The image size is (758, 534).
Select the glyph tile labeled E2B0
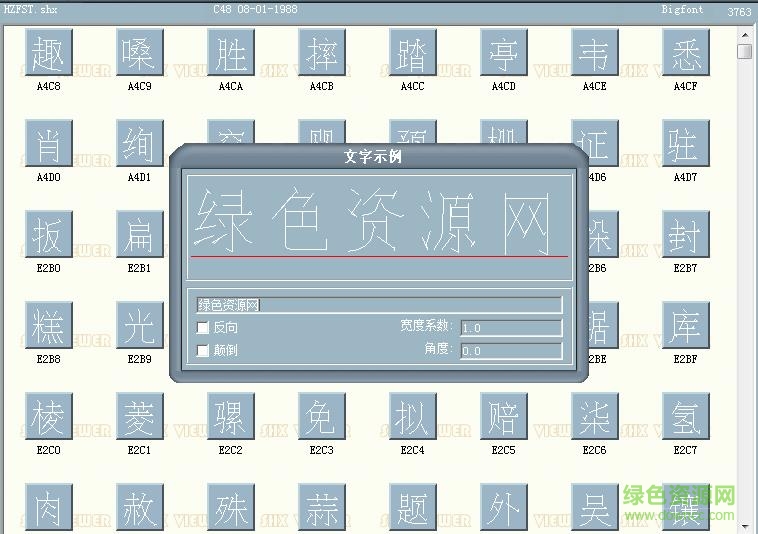(48, 235)
